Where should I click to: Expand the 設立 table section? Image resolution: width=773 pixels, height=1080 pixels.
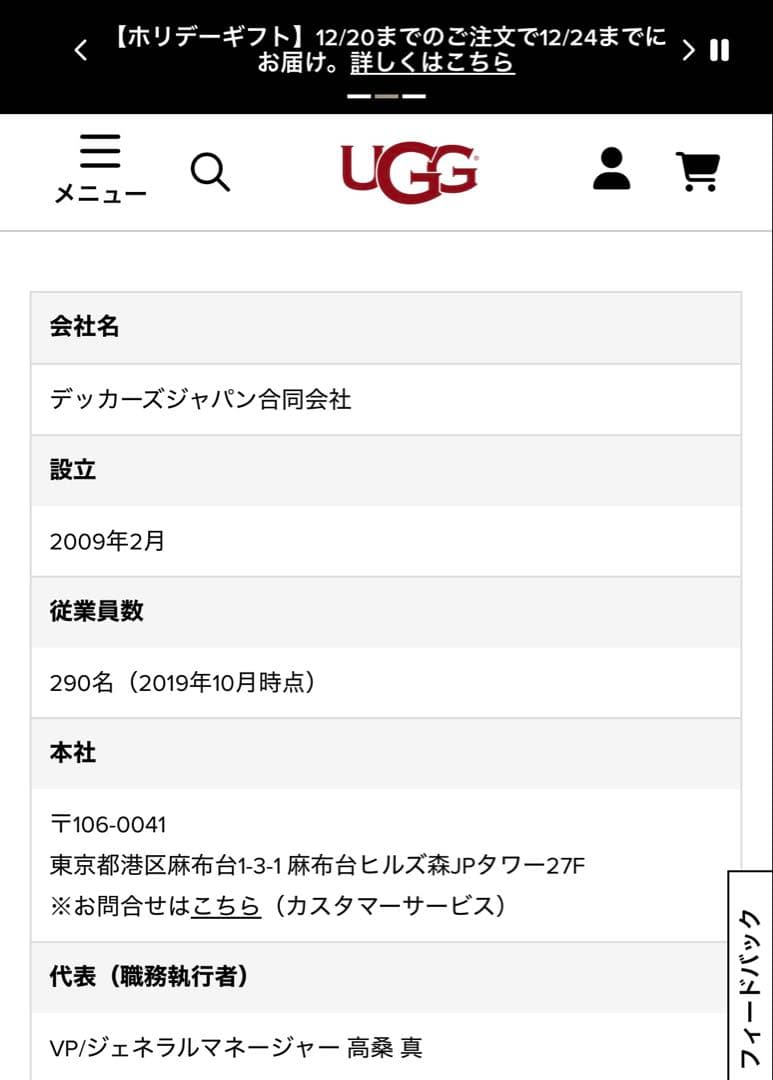386,470
